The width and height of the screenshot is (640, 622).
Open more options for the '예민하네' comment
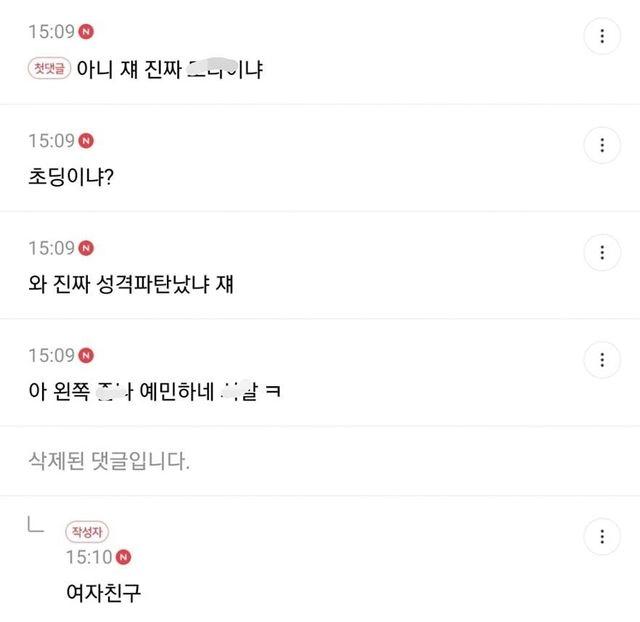tap(601, 359)
